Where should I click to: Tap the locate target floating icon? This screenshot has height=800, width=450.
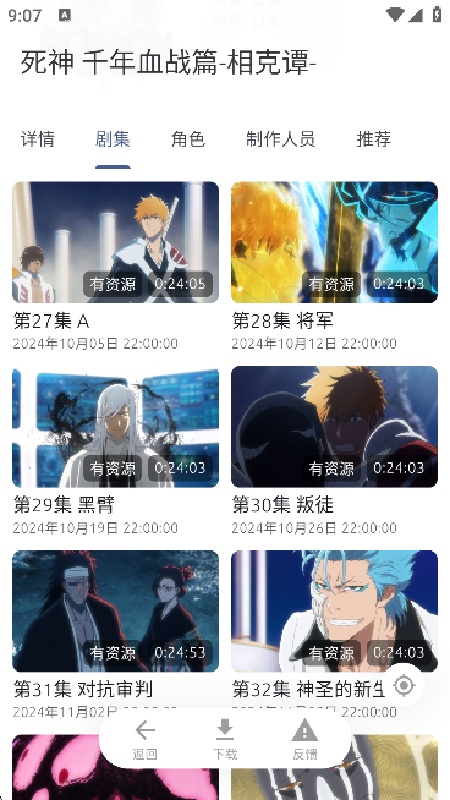(405, 685)
